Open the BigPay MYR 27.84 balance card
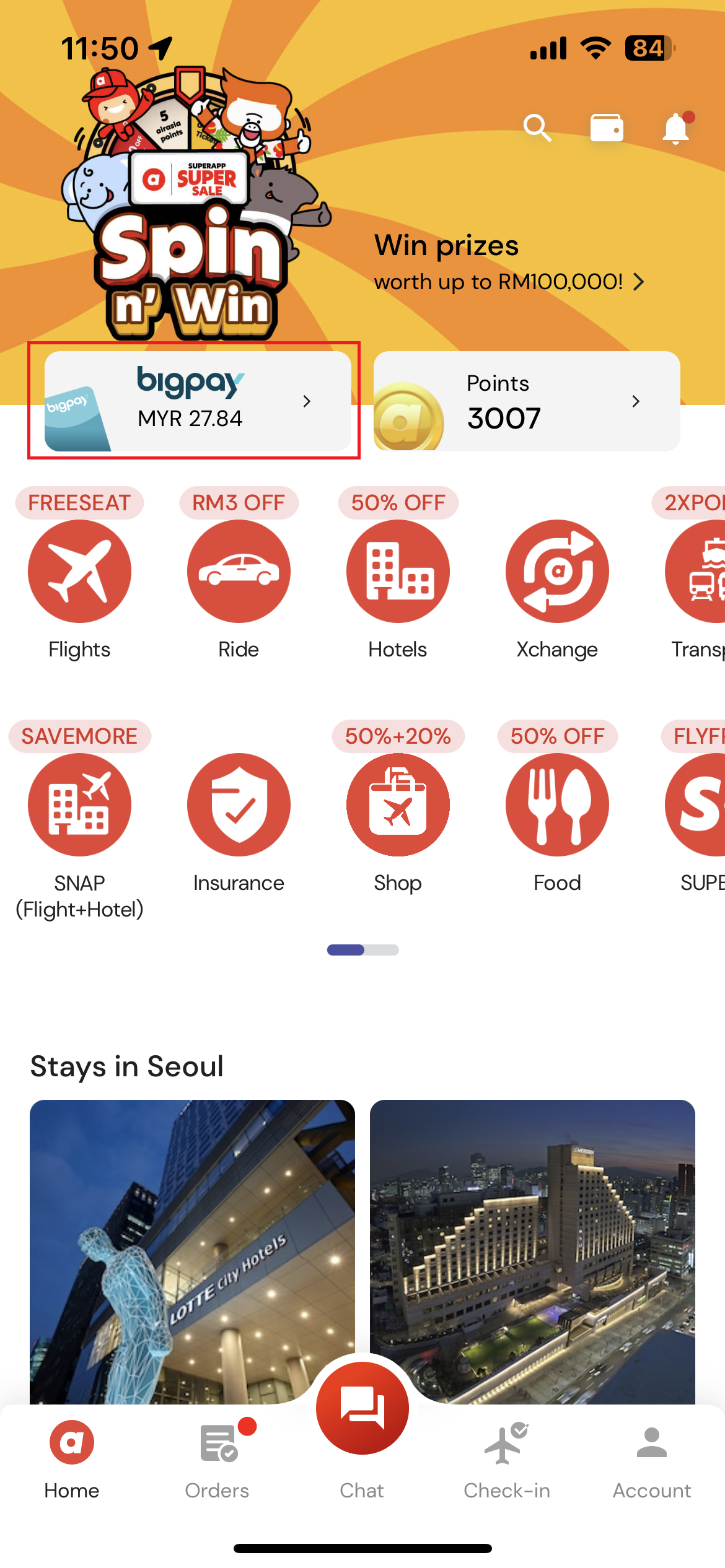 point(198,401)
